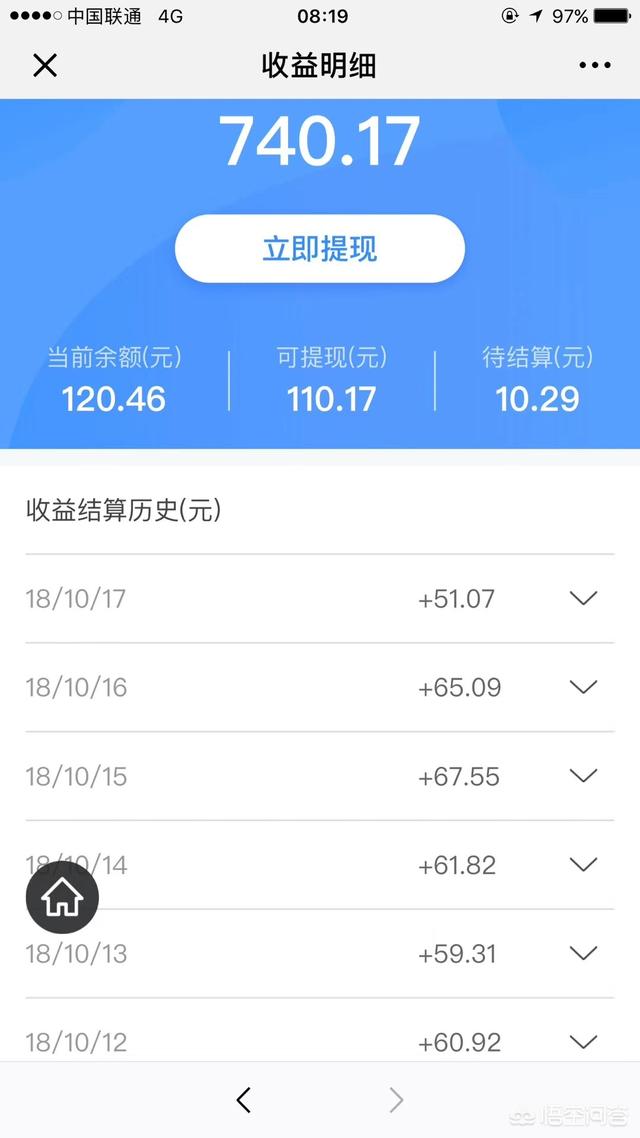
Task: Expand the 18/10/14 settlement entry
Action: [583, 864]
